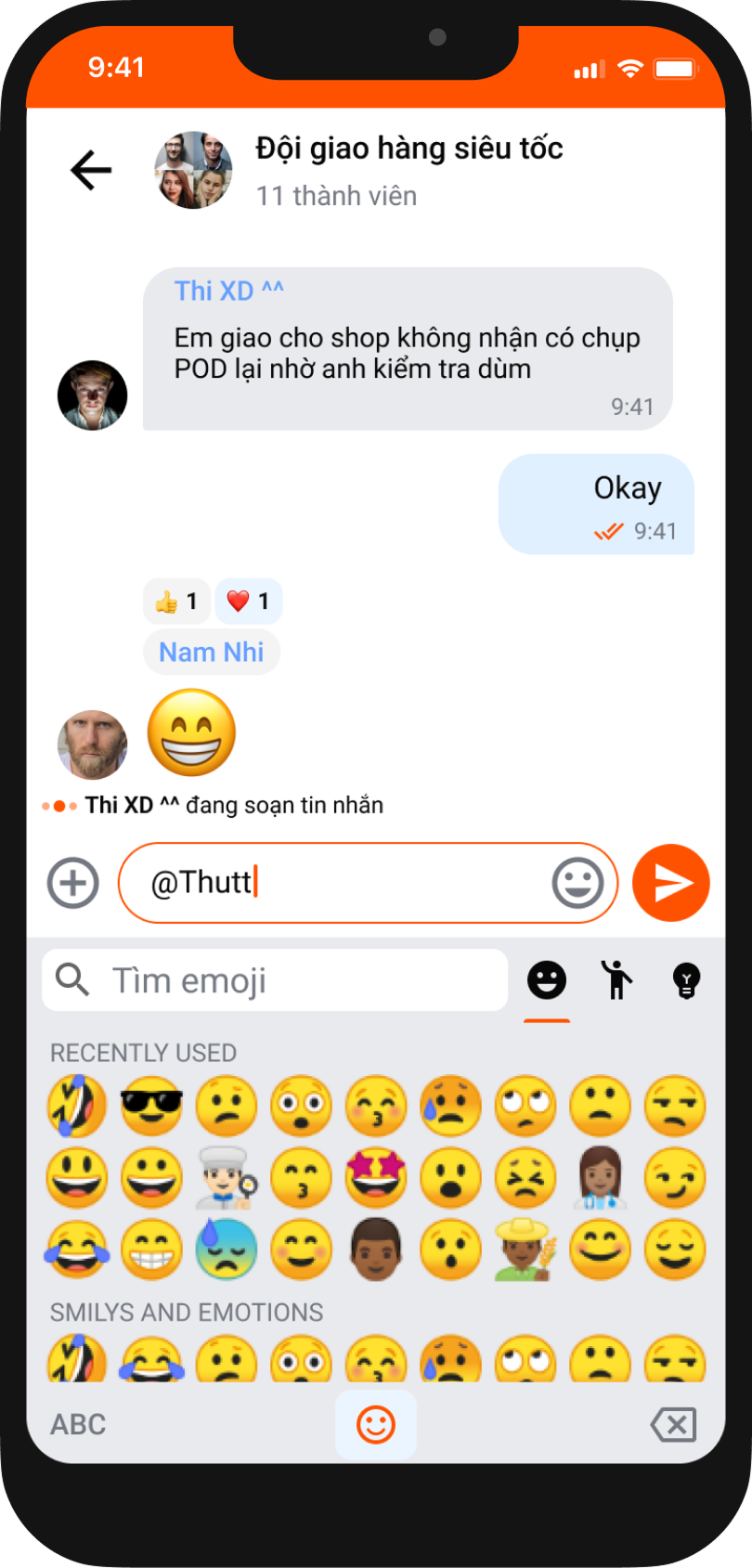The height and width of the screenshot is (1568, 752).
Task: Go back from the group chat
Action: coord(91,171)
